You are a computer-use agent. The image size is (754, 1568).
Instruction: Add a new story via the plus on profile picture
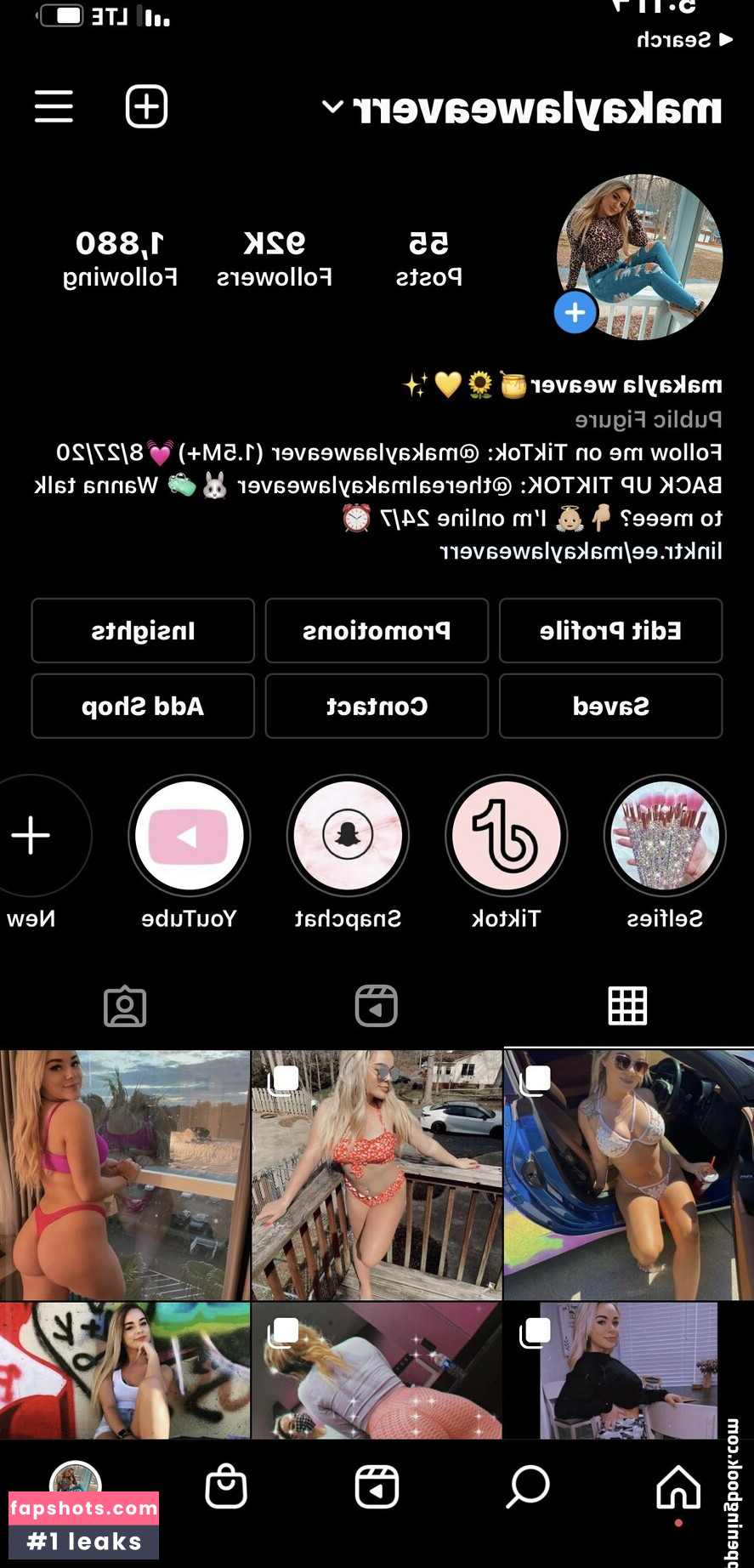coord(575,313)
